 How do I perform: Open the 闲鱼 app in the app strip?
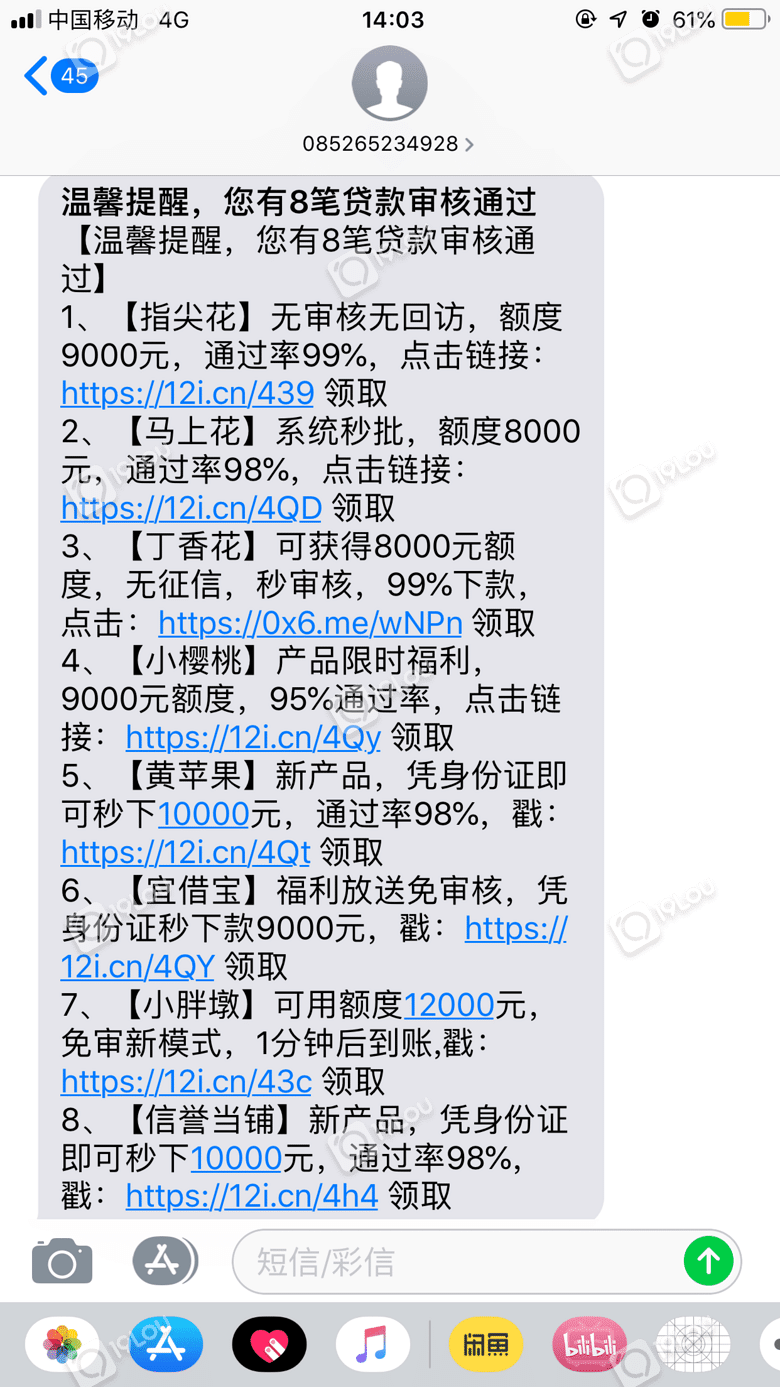[x=486, y=1344]
